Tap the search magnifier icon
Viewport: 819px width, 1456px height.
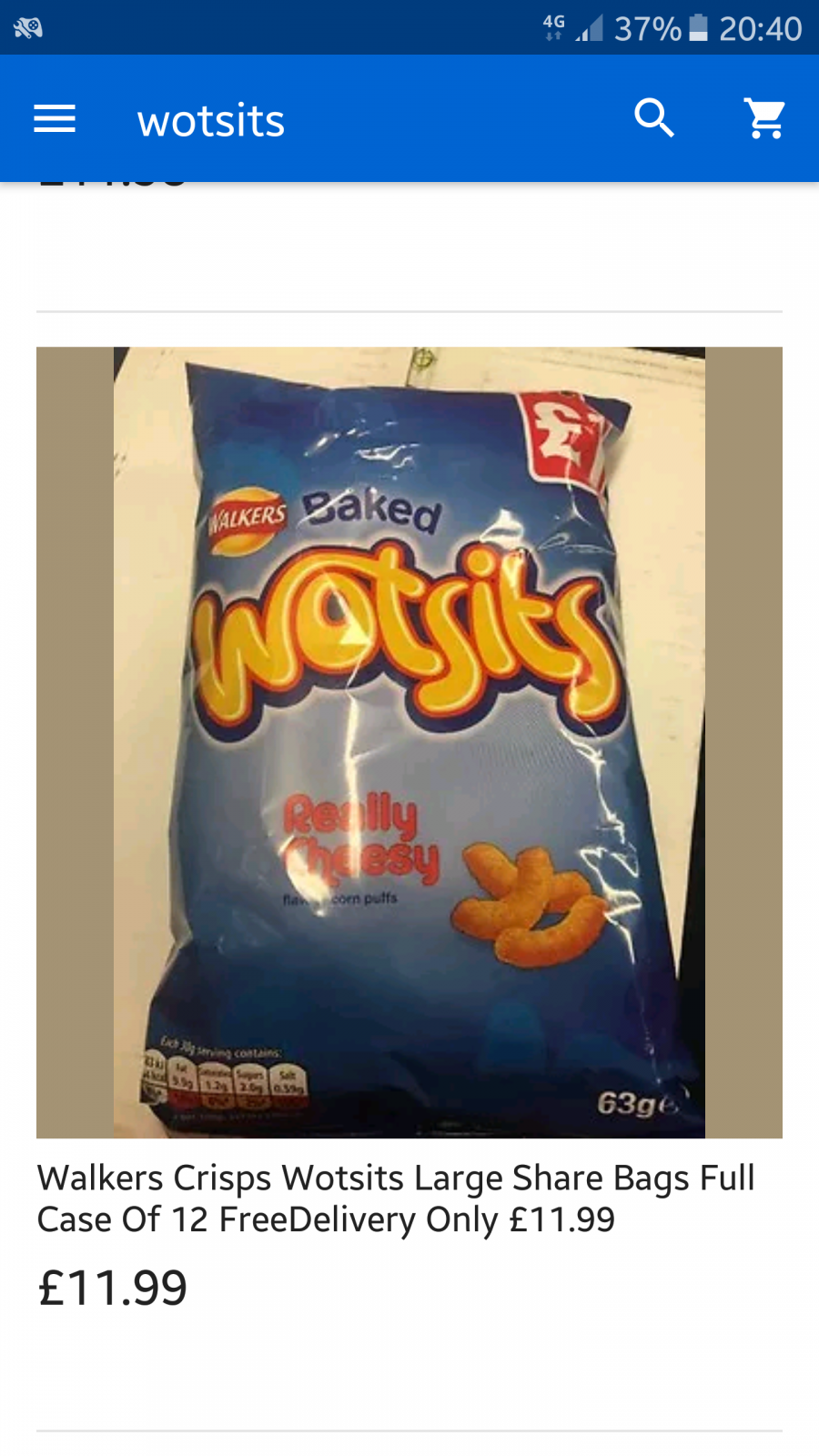(653, 118)
